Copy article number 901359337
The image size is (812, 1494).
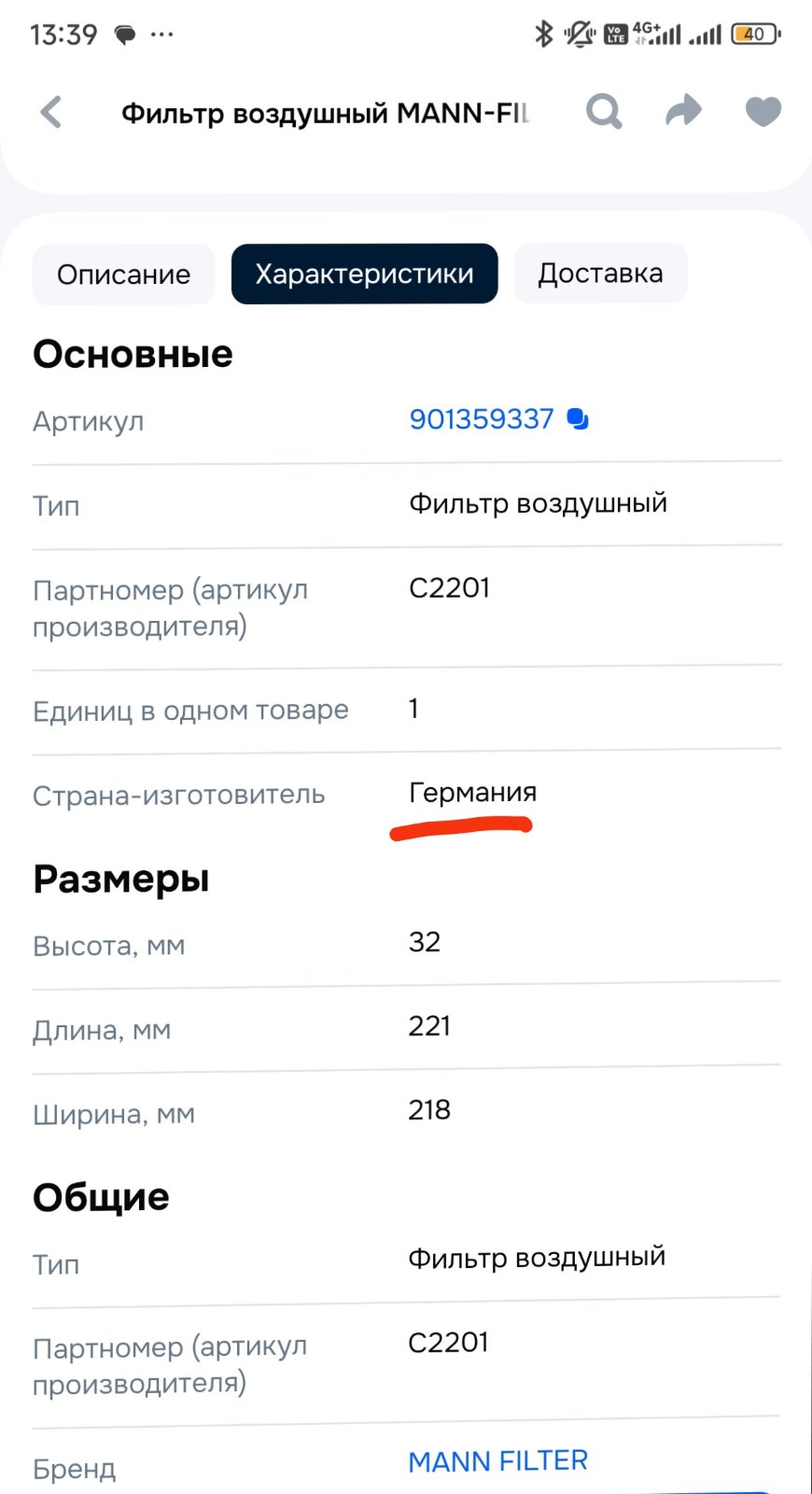click(578, 419)
